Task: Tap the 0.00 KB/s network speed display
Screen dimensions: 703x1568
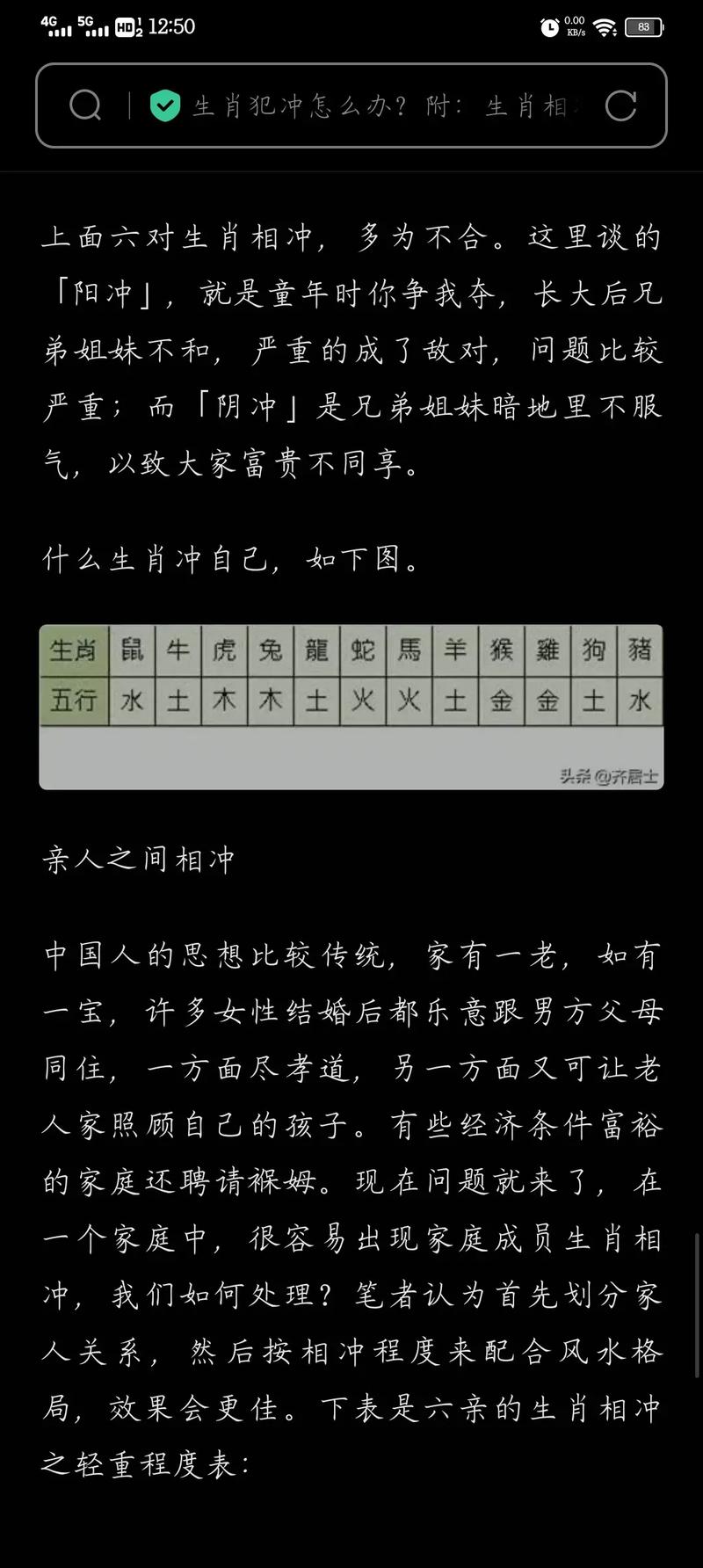Action: 577,26
